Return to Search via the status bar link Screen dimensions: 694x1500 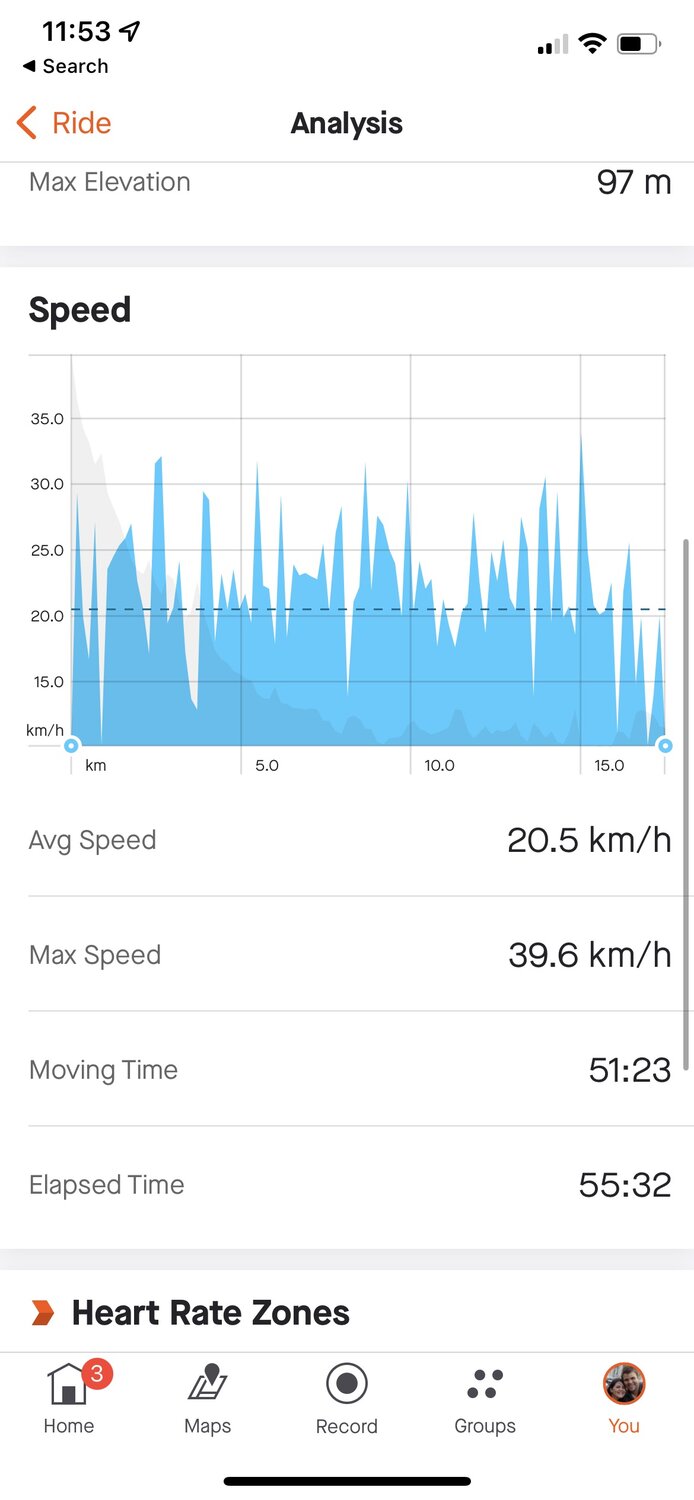[65, 66]
